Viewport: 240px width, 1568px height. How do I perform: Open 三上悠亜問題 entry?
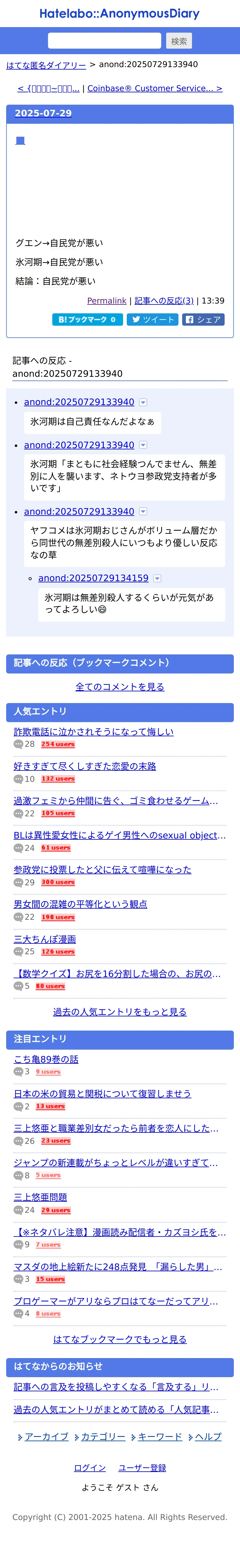(40, 1197)
